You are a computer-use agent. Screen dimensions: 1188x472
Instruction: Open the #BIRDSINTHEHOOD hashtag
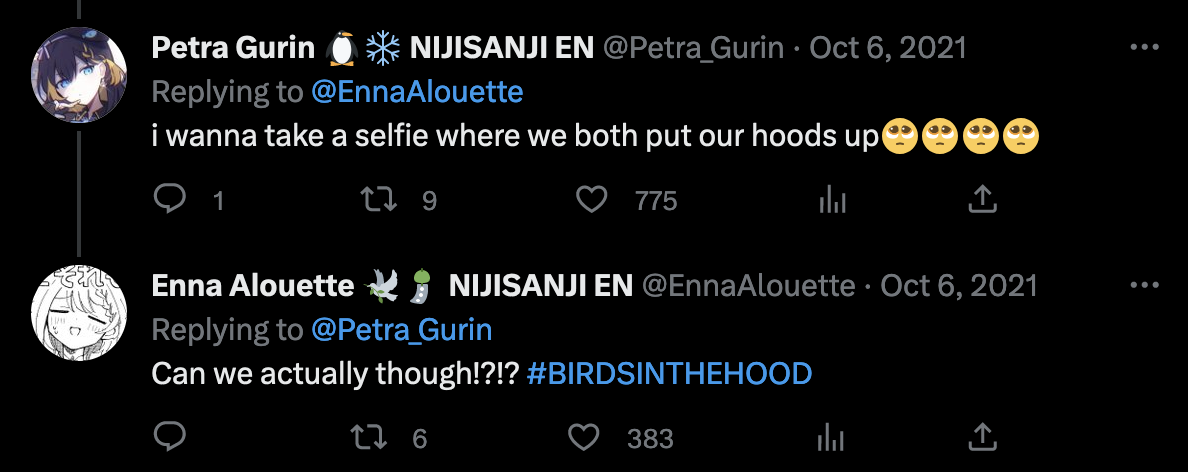tap(668, 374)
